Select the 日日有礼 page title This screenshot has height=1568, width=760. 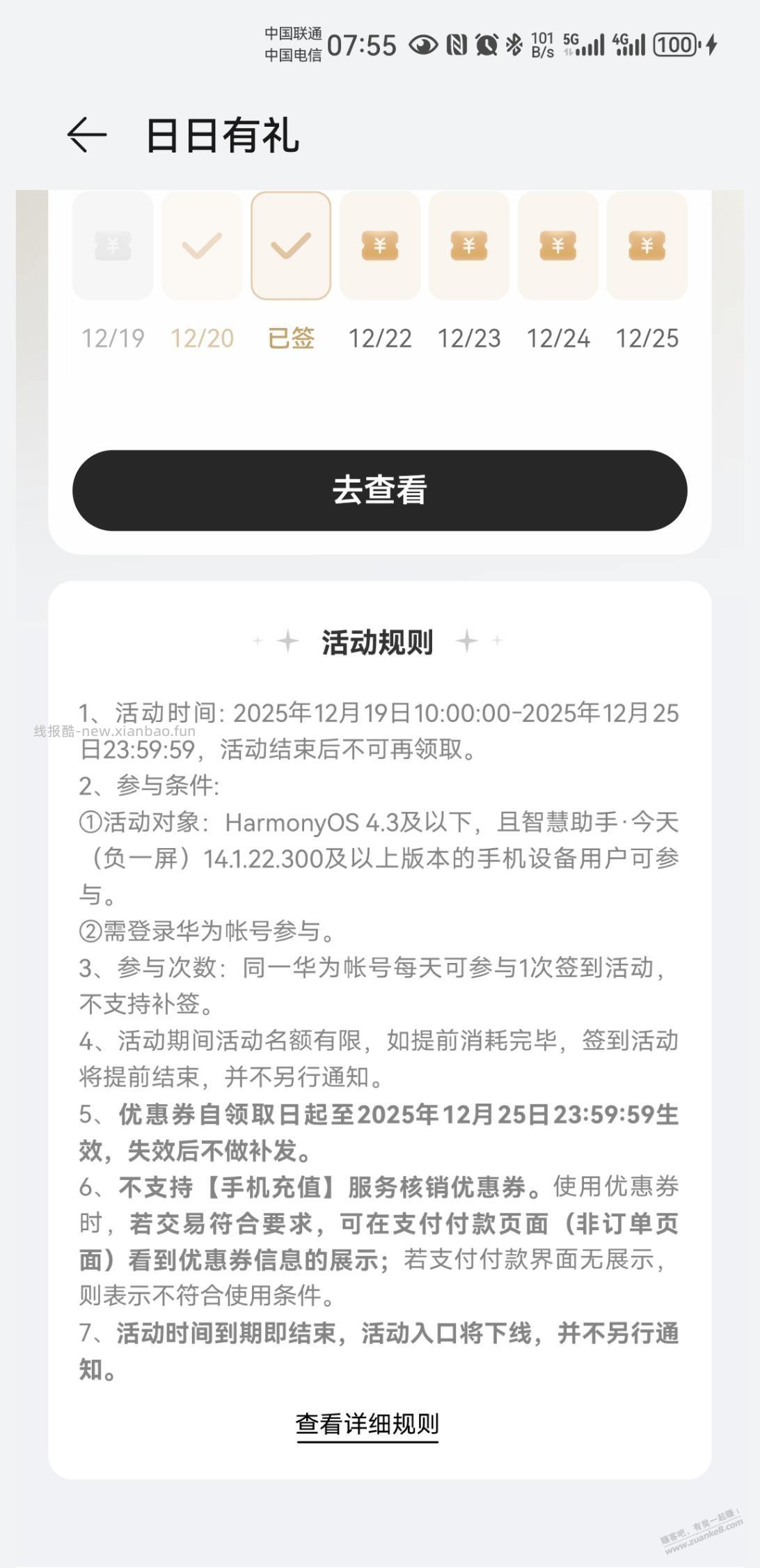(x=224, y=136)
